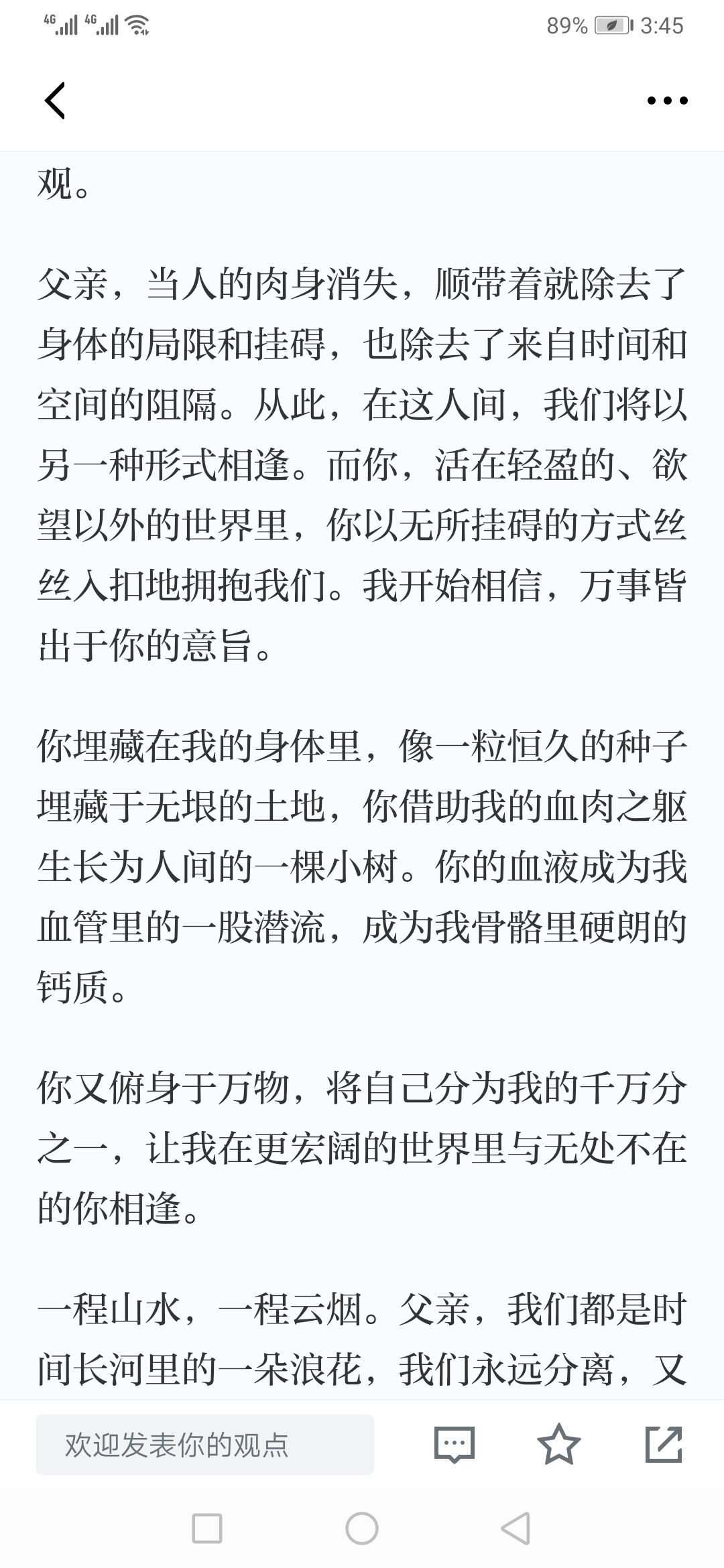Open the article's comments icon
This screenshot has width=724, height=1568.
455,1445
